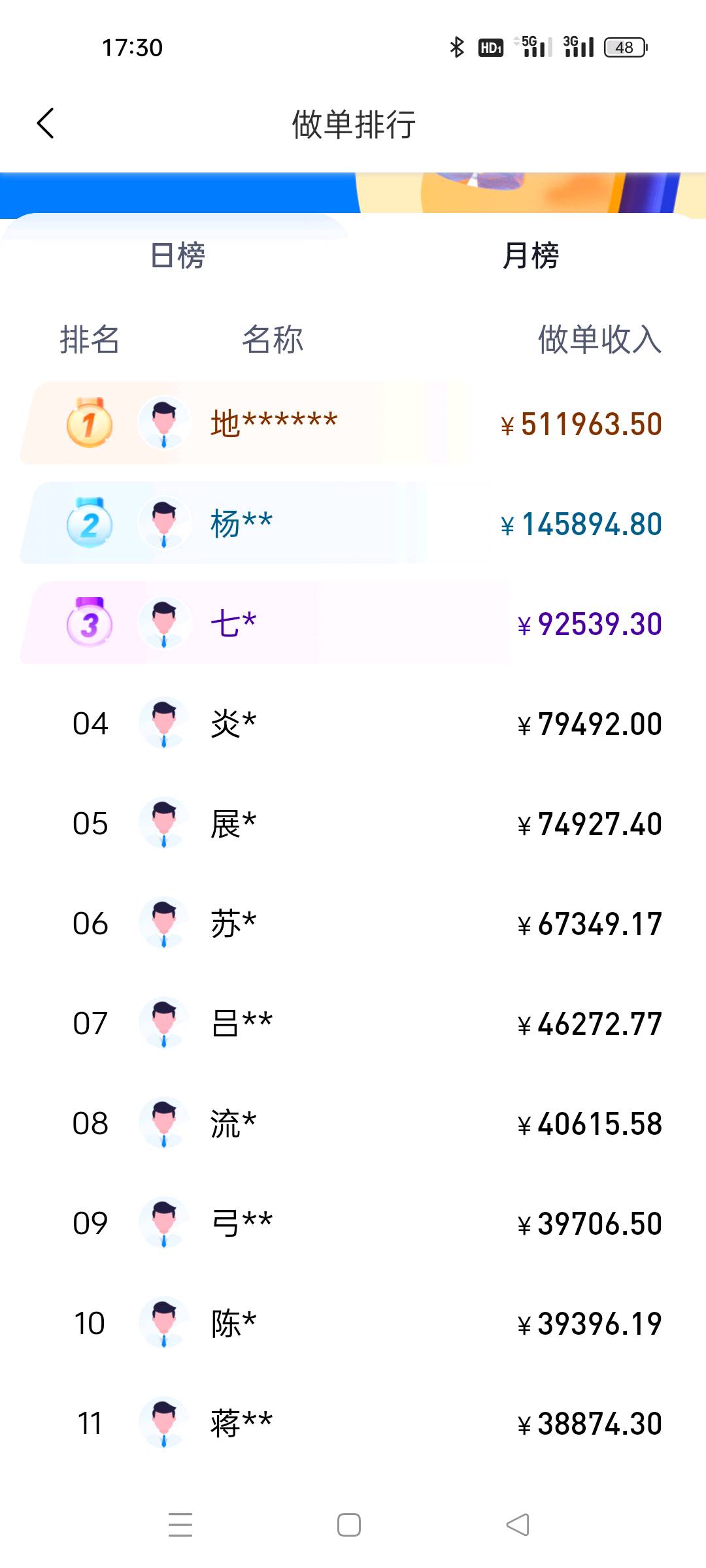Tap the avatar of user 杨**

(x=165, y=523)
